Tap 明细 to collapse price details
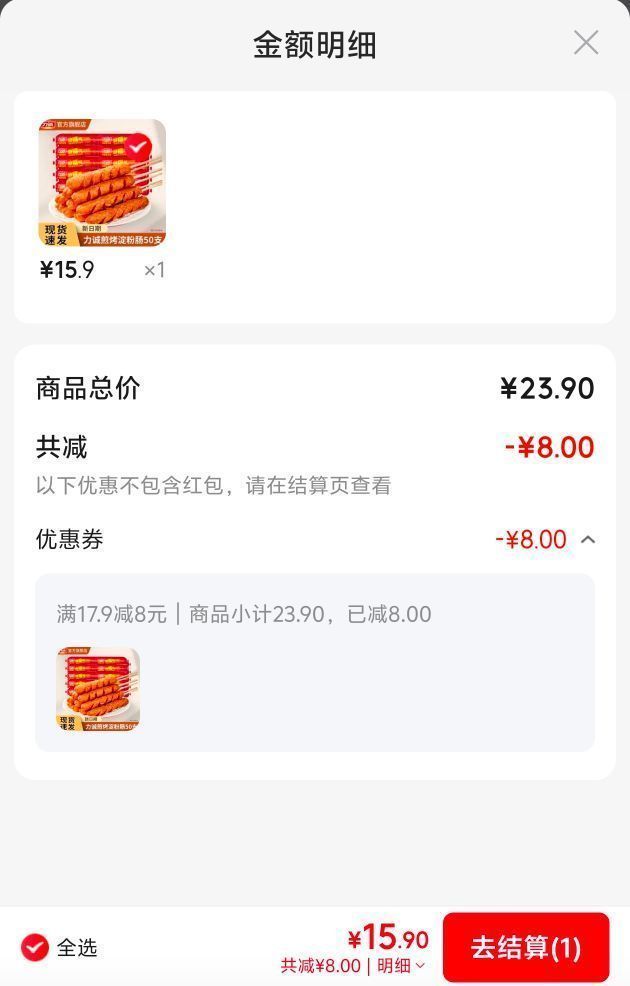 (x=401, y=965)
